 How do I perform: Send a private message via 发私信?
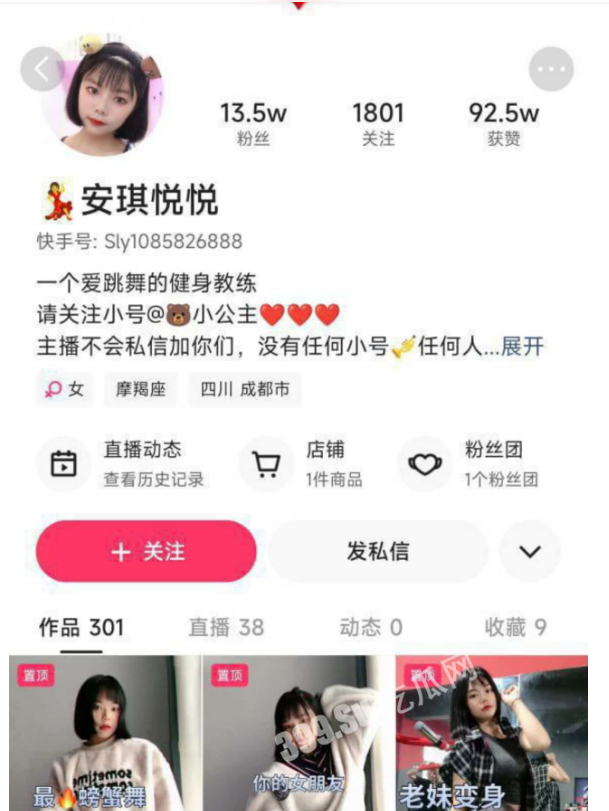377,551
